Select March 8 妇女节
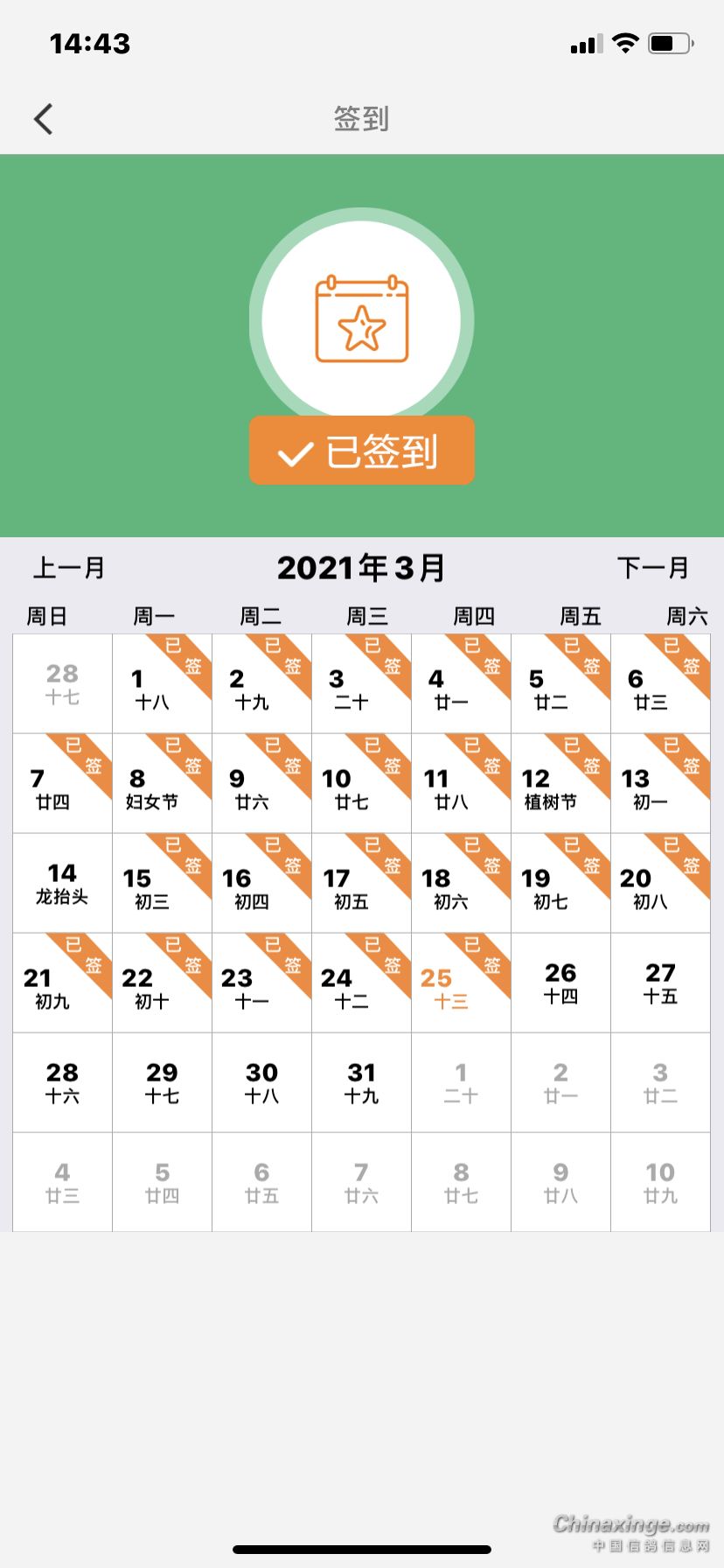This screenshot has height=1568, width=724. [x=162, y=784]
